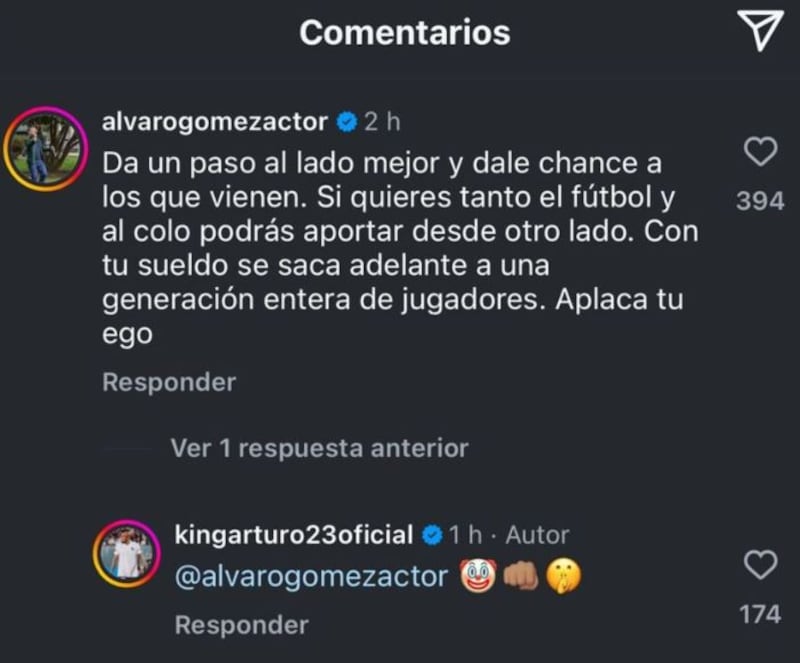Open the alvarogomezactor username link

[x=215, y=122]
